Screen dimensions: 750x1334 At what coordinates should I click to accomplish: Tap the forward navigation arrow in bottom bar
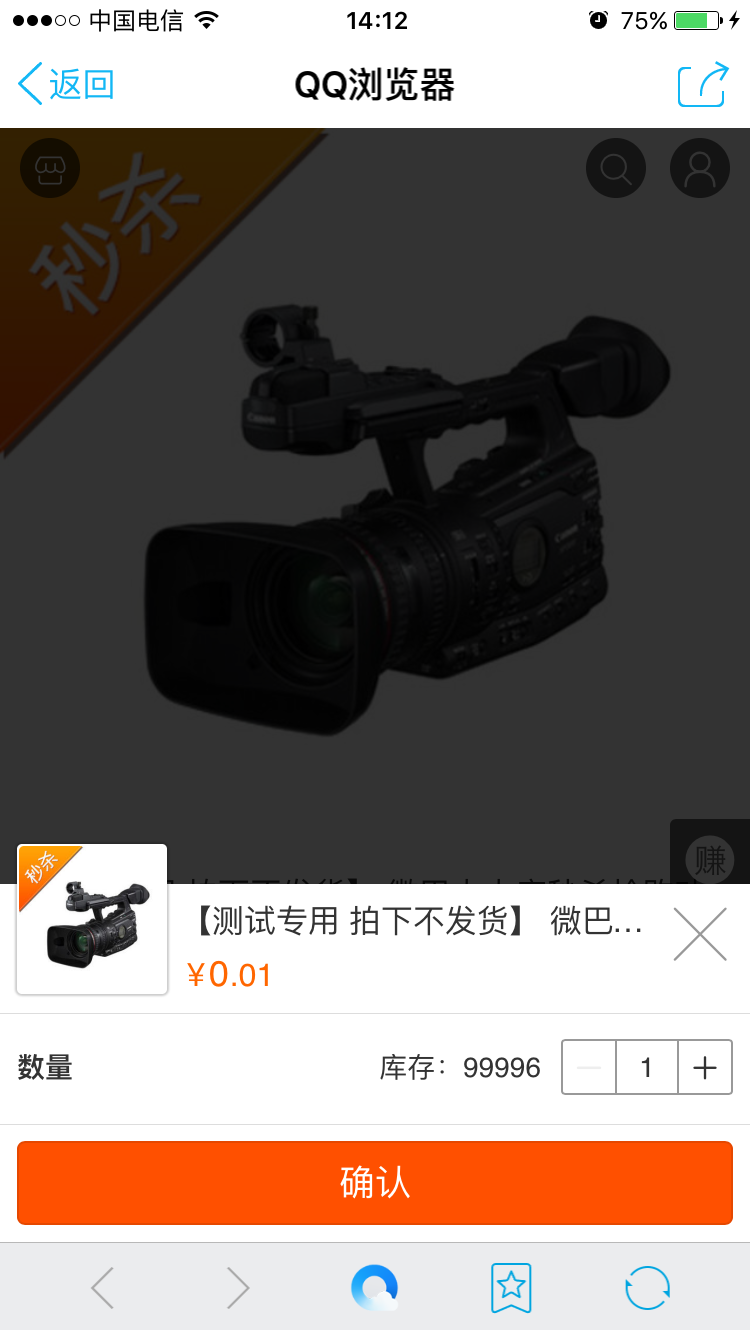[x=238, y=1288]
